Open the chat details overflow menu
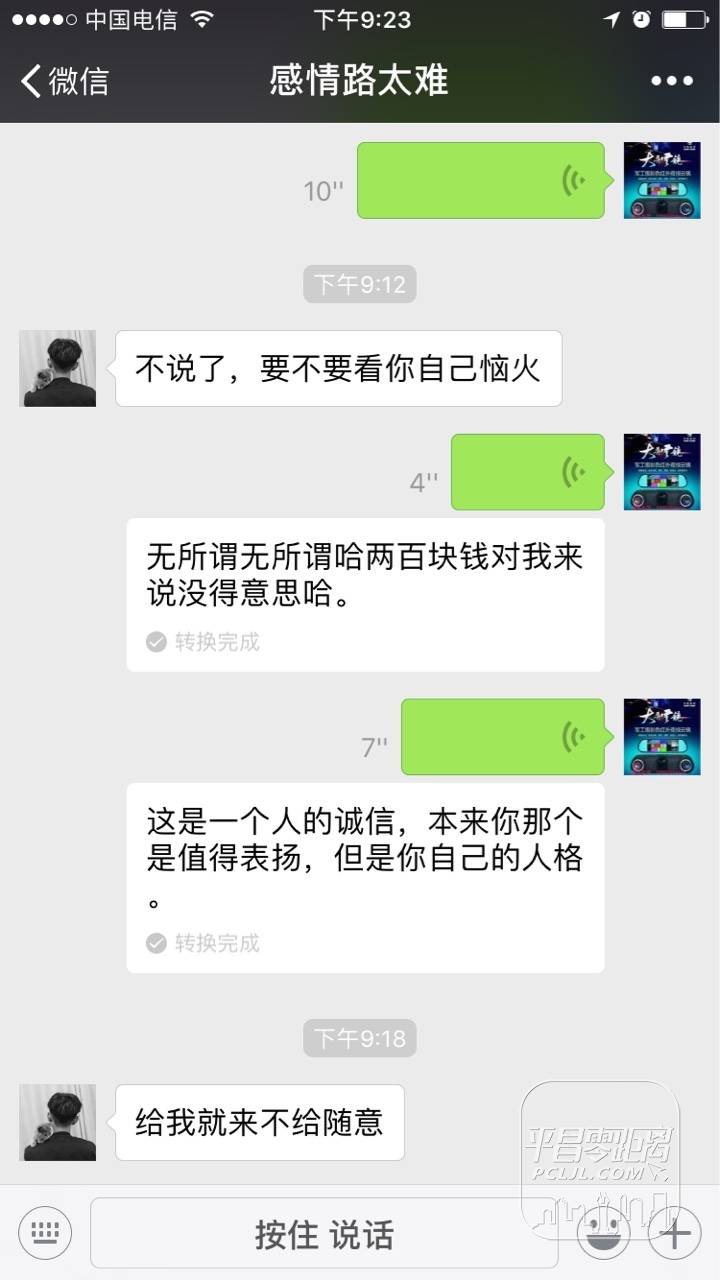This screenshot has width=720, height=1280. [671, 81]
